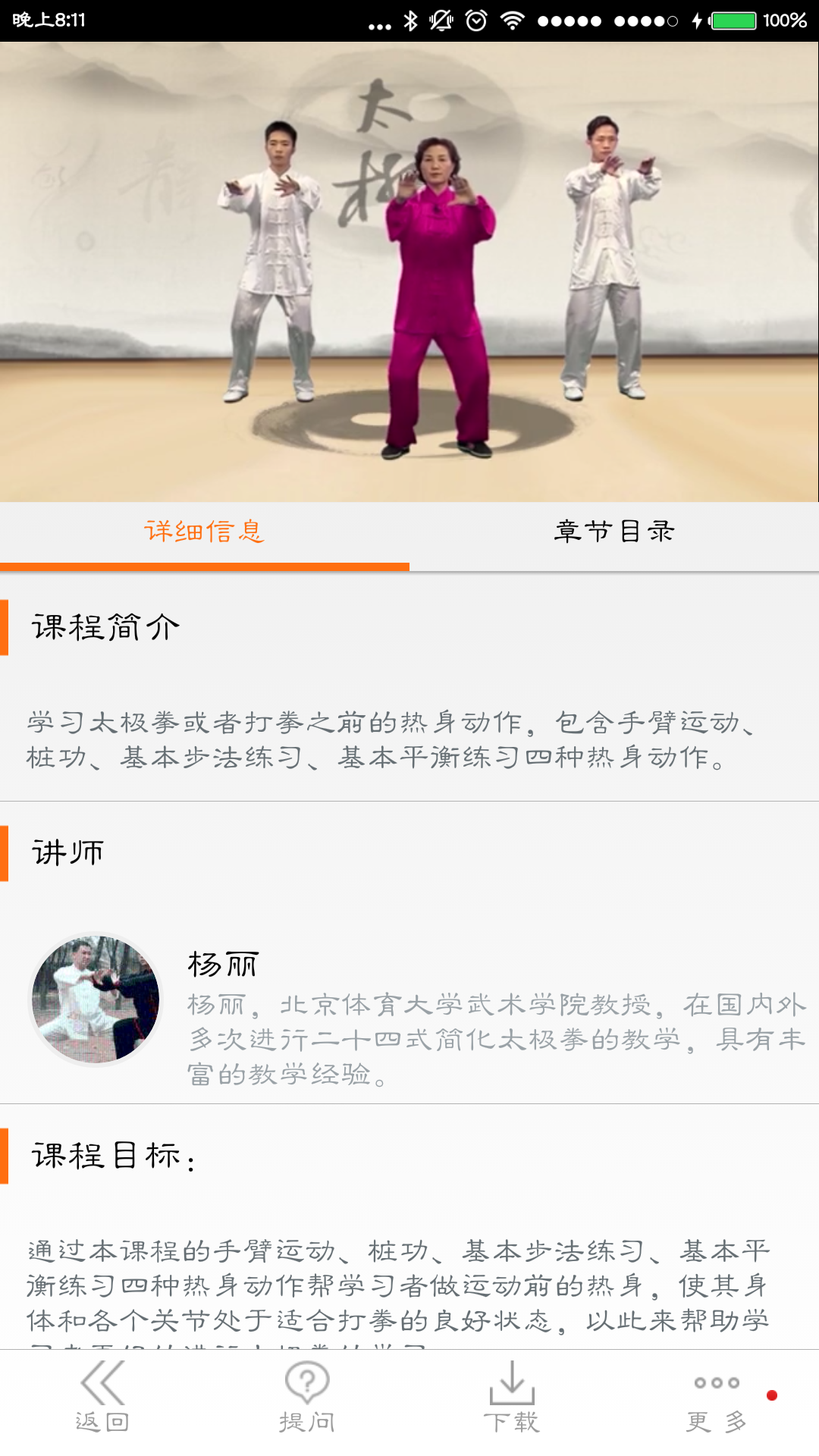Select the 详细信息 tab
Screen dimensions: 819x1456
205,532
